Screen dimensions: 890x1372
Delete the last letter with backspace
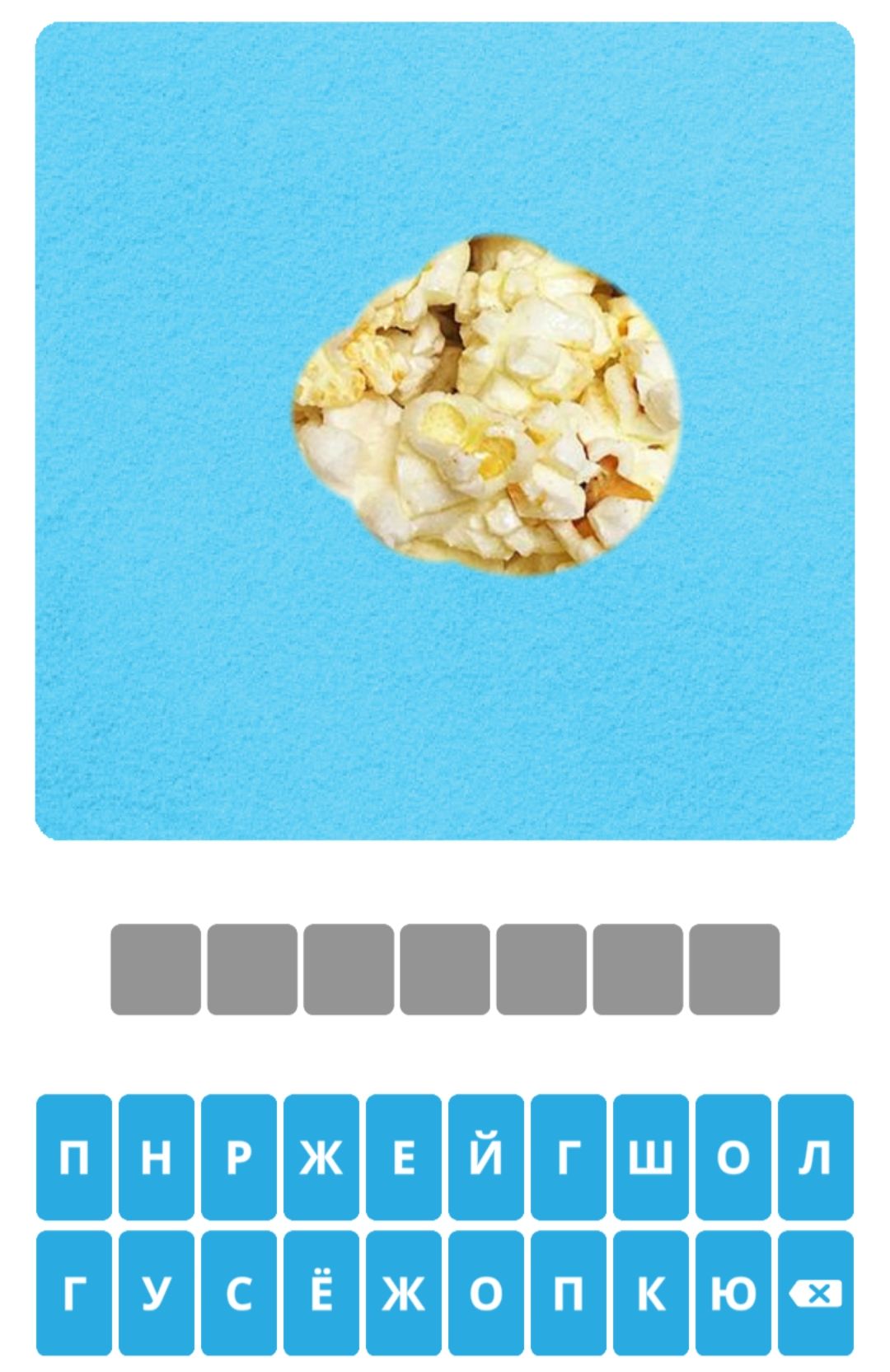tap(816, 1293)
